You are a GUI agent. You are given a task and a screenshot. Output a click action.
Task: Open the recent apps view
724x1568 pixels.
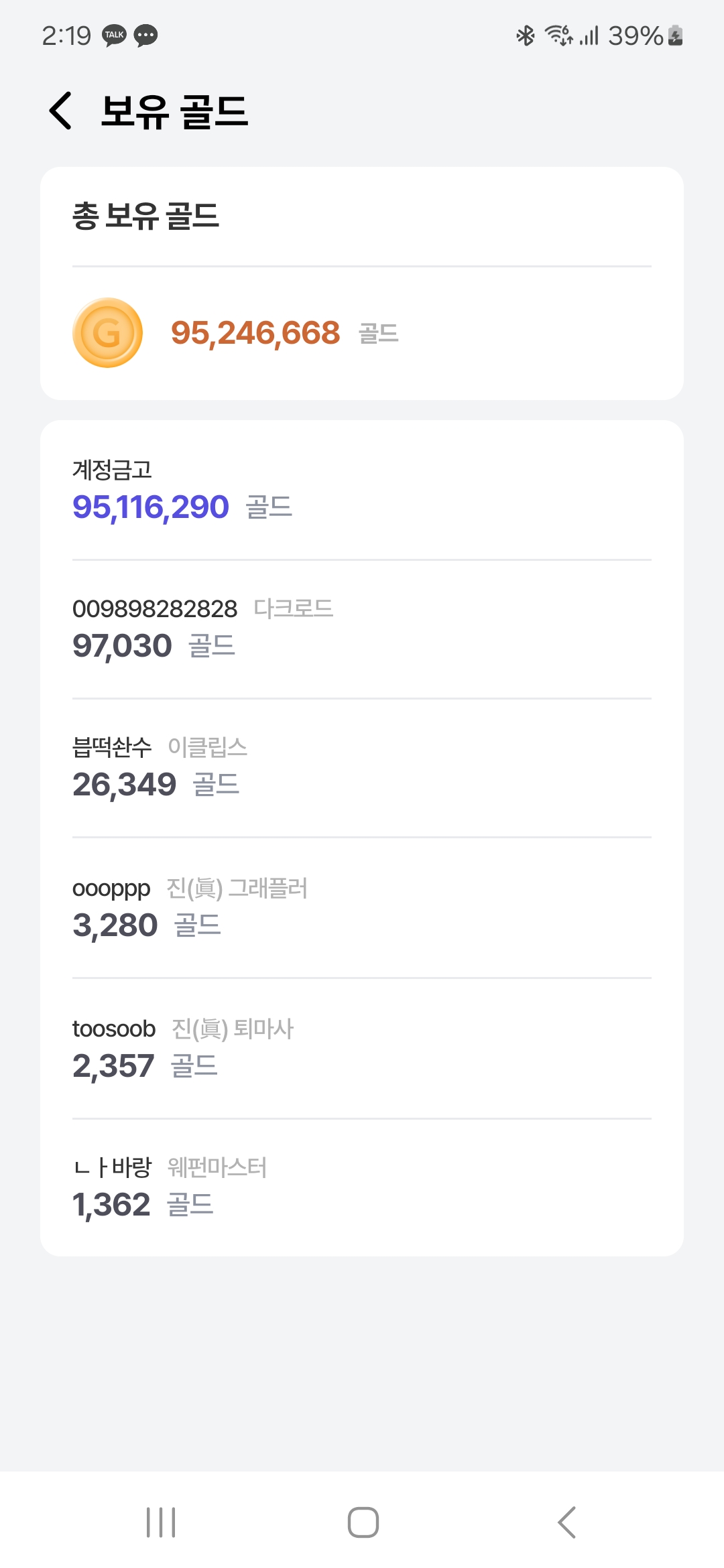pyautogui.click(x=161, y=1522)
